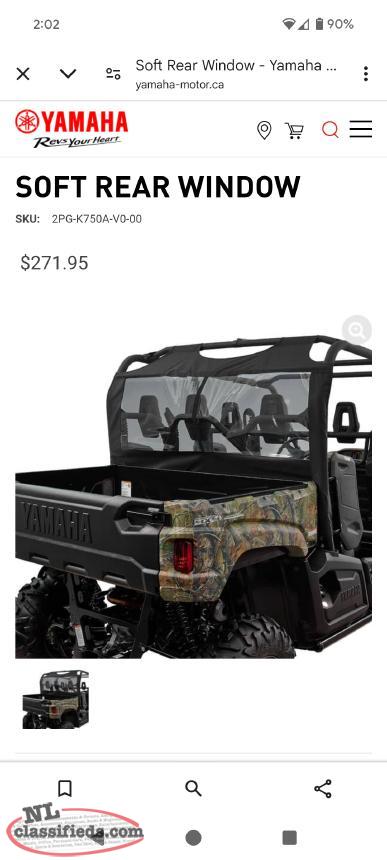Share this page

[x=323, y=789]
